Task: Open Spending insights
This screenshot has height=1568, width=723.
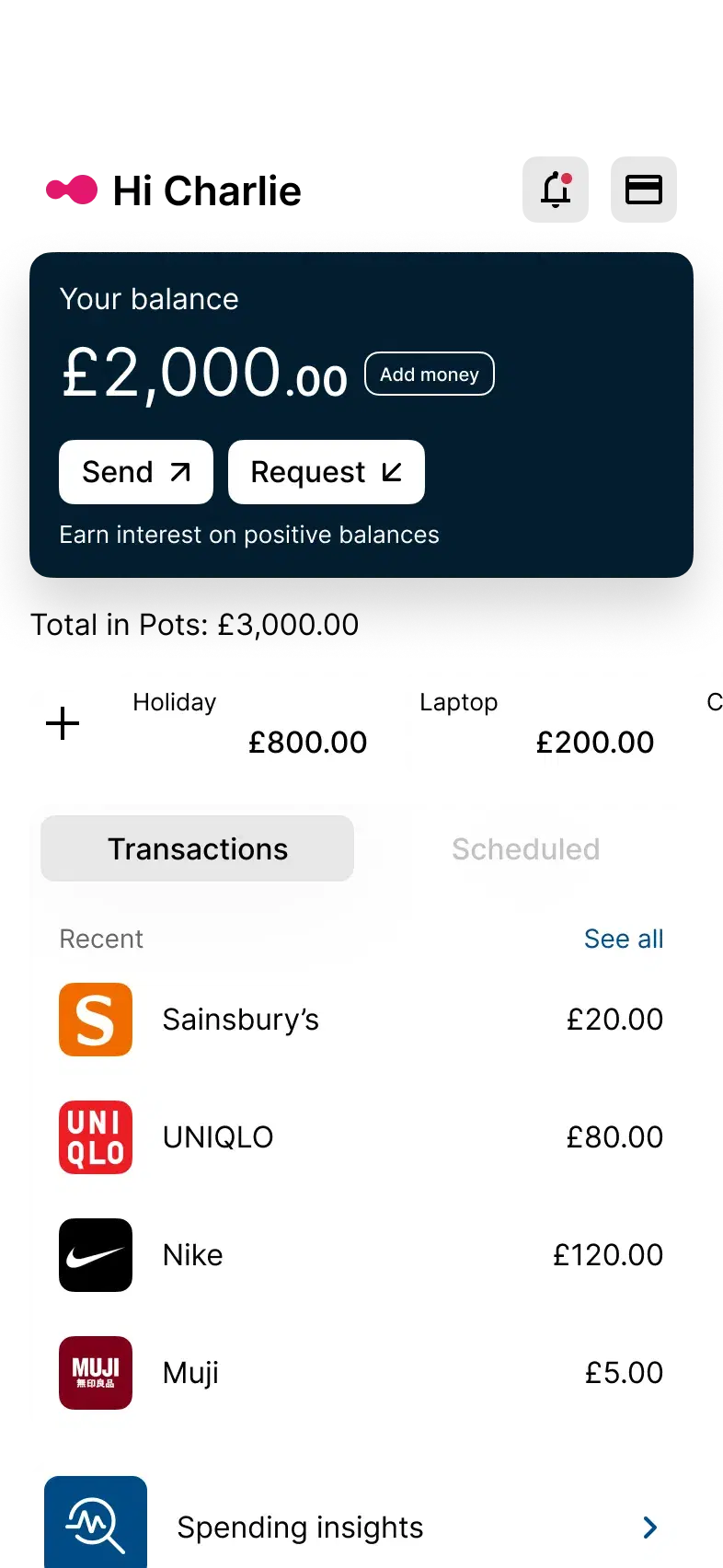Action: tap(364, 1528)
